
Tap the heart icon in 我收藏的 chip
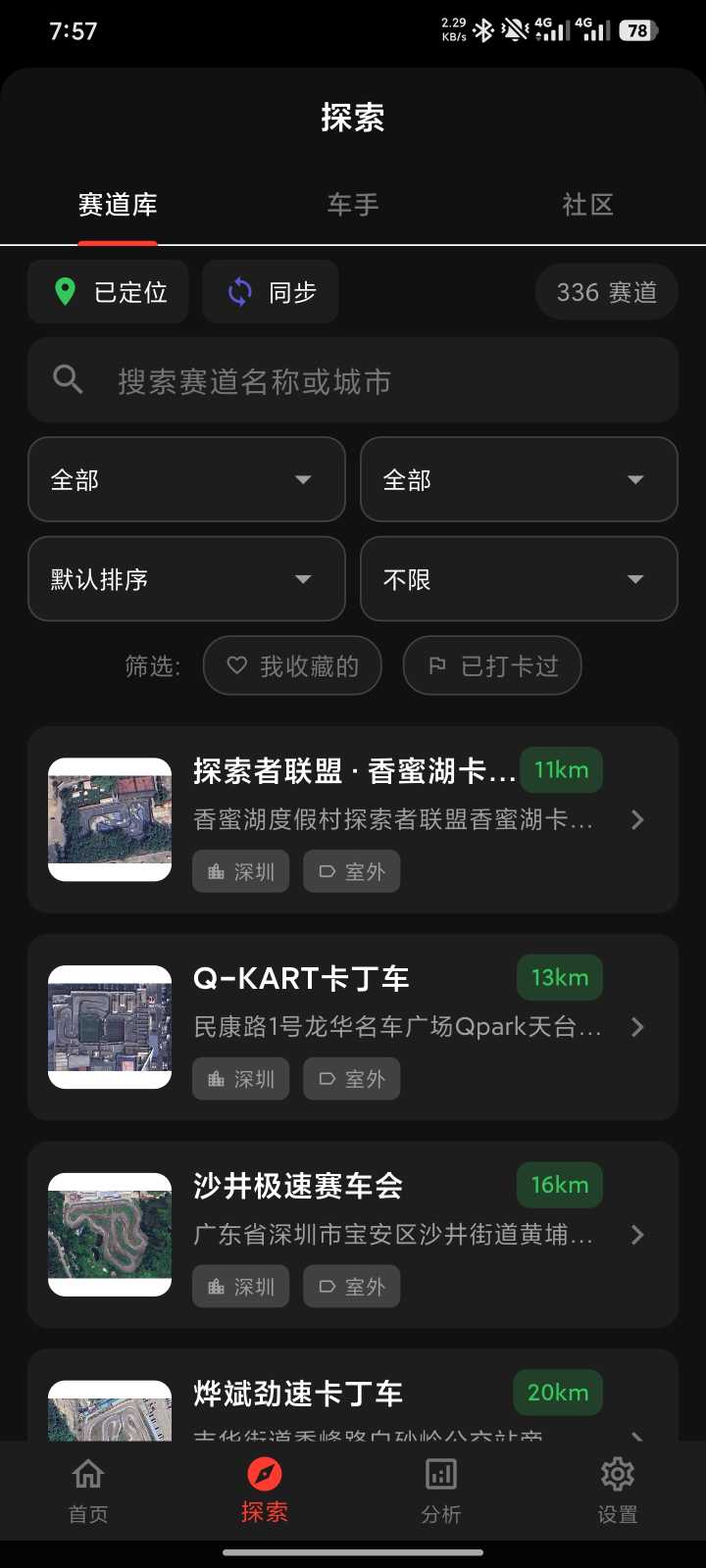(x=235, y=665)
